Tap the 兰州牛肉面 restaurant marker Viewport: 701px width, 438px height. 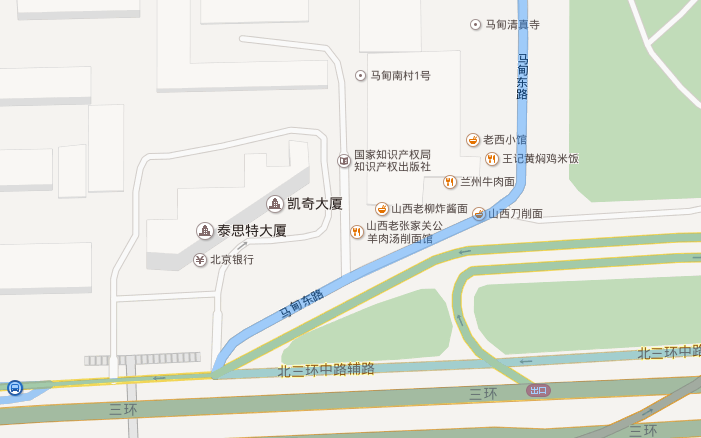click(x=450, y=182)
